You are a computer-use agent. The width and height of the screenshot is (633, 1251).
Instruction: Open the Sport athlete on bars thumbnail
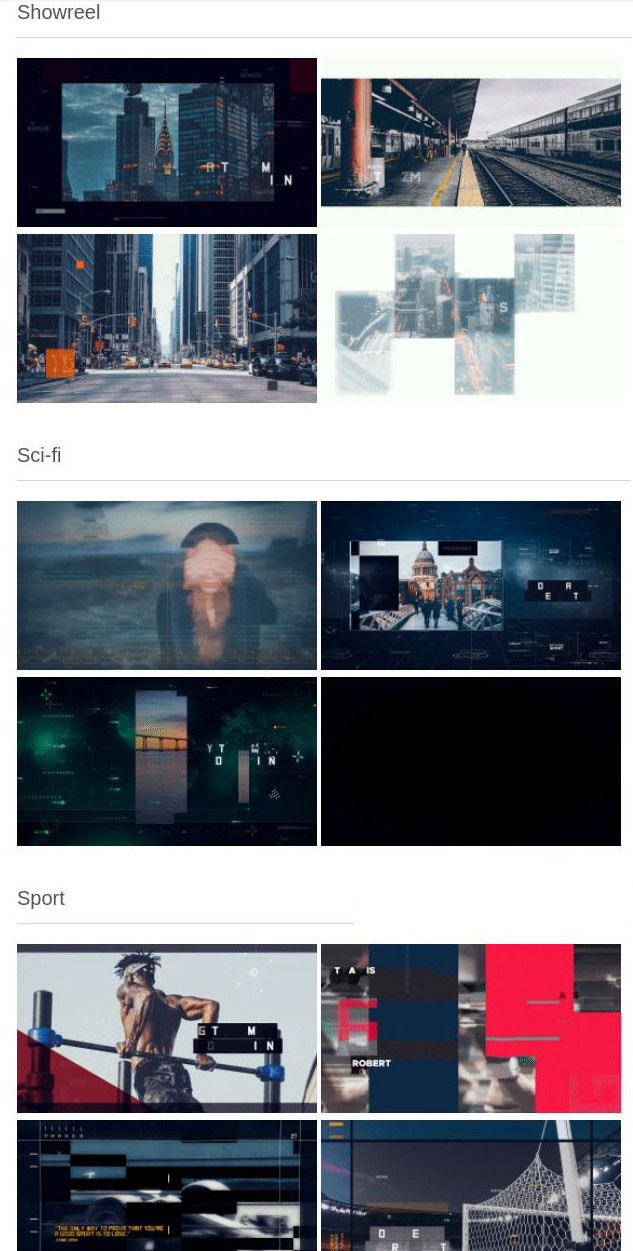(167, 1028)
